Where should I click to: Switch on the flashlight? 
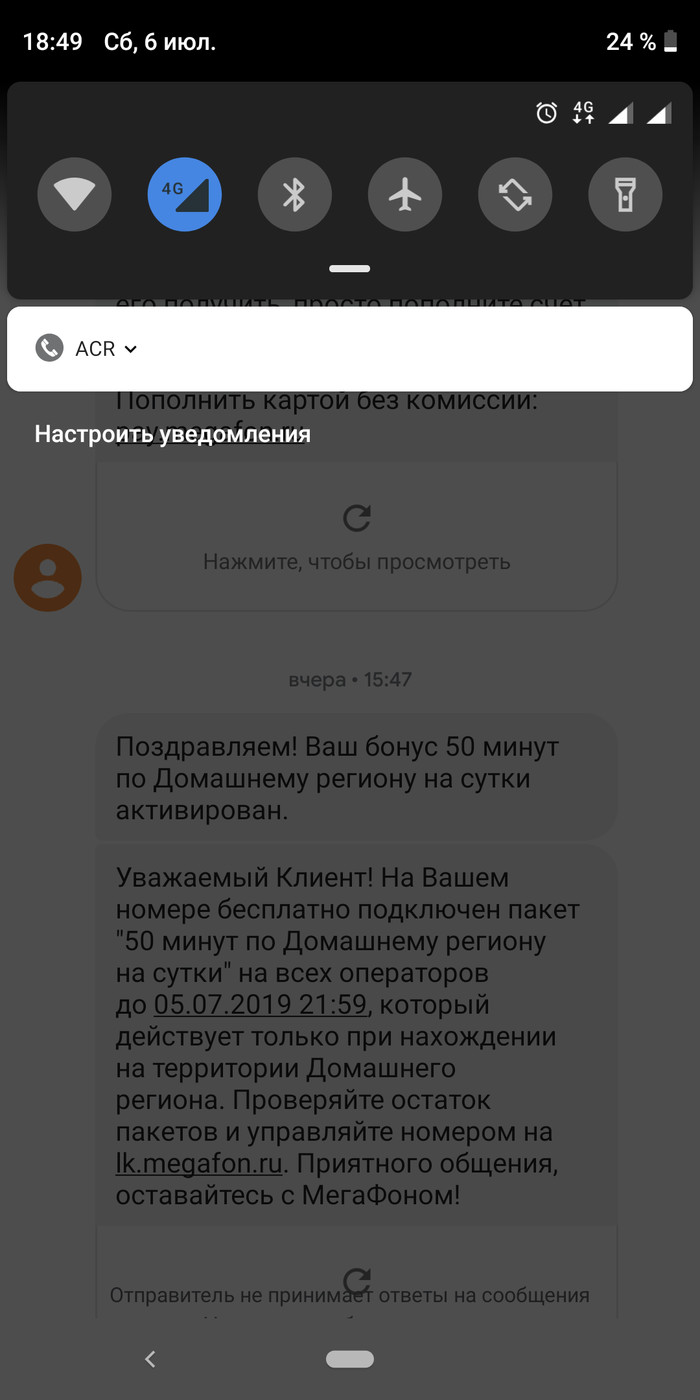click(625, 194)
